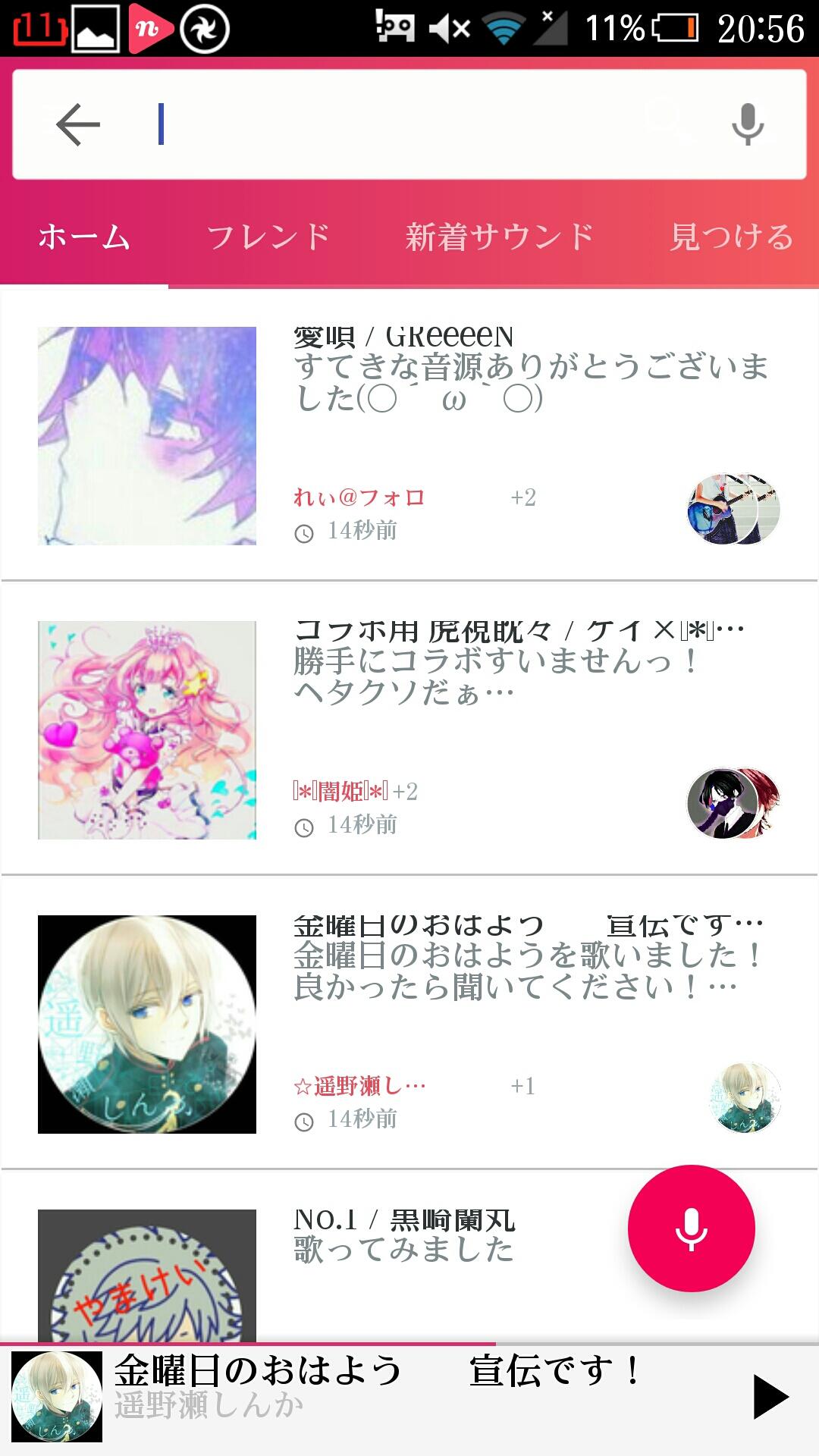The height and width of the screenshot is (1456, 819).
Task: Open the mini player cover artwork
Action: pyautogui.click(x=57, y=1397)
